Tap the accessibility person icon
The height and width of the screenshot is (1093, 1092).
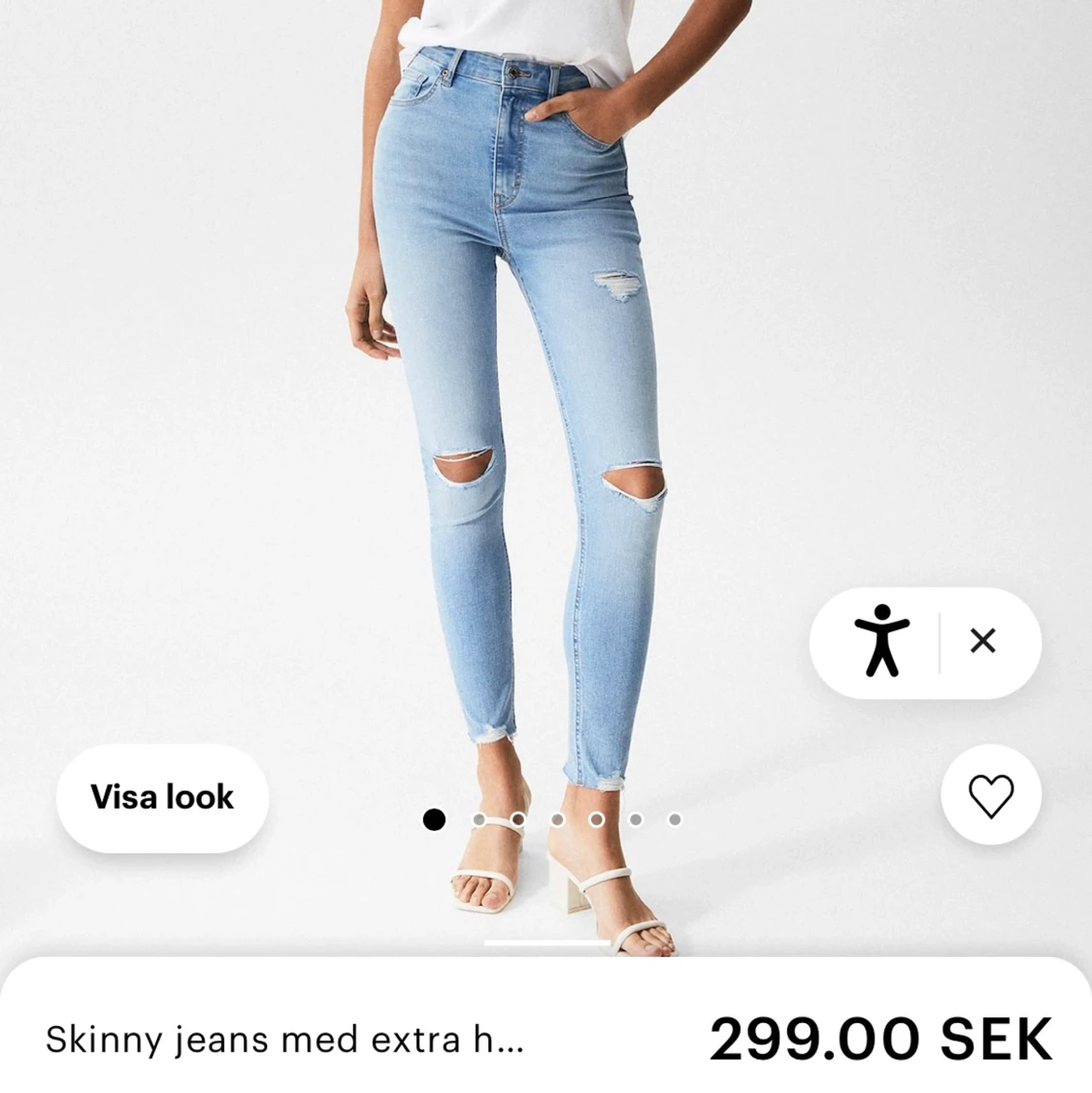884,641
